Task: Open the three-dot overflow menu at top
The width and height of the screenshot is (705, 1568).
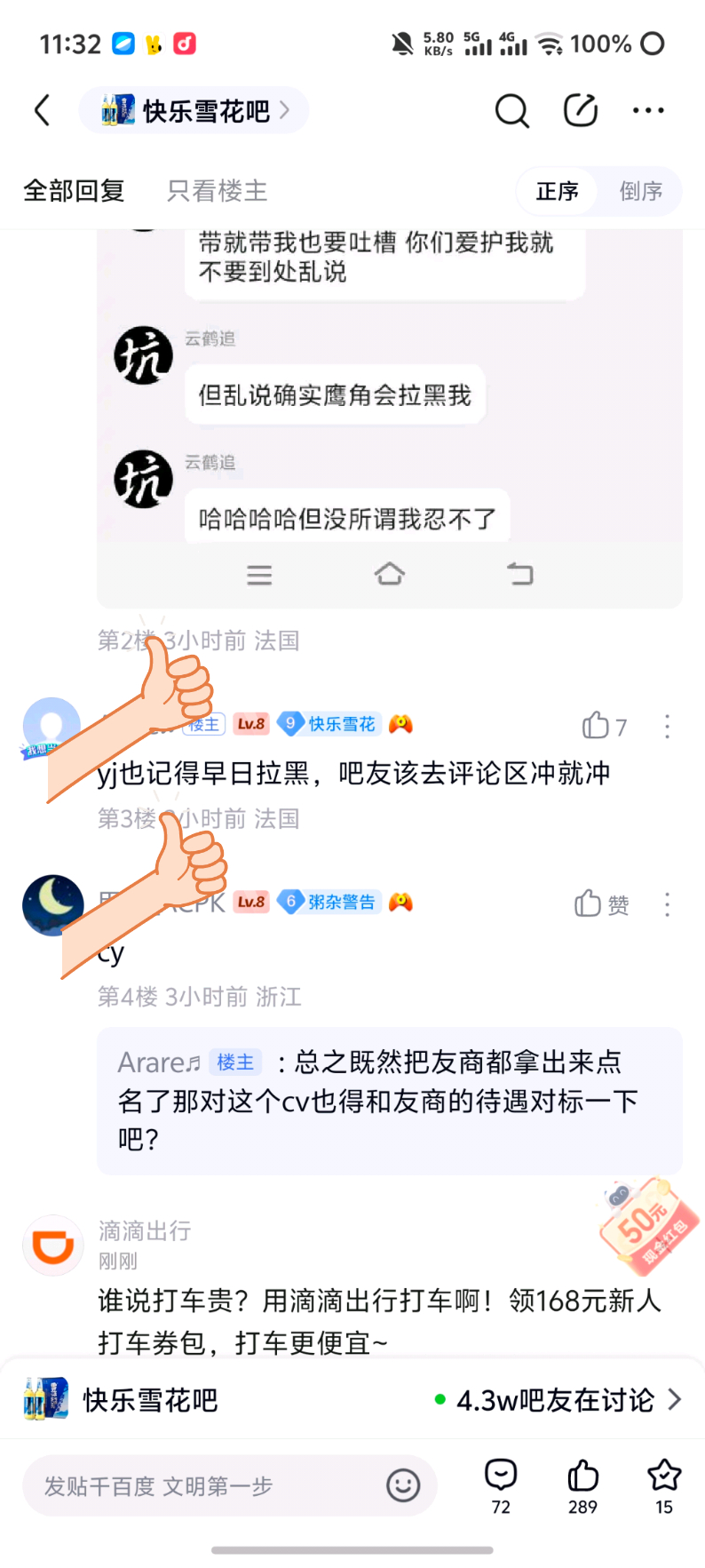Action: [x=648, y=111]
